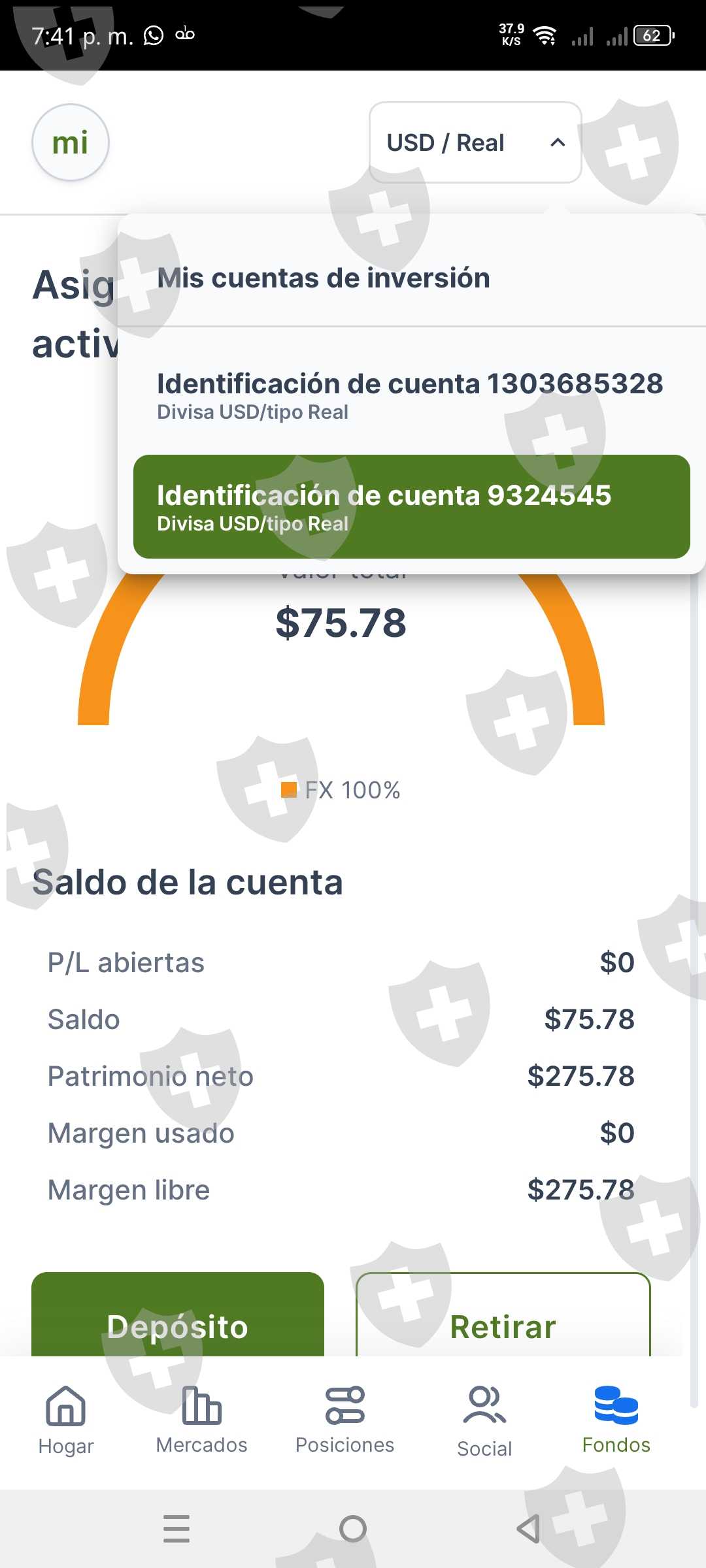The image size is (706, 1568).
Task: Select account with ID 1303685328
Action: coord(411,395)
